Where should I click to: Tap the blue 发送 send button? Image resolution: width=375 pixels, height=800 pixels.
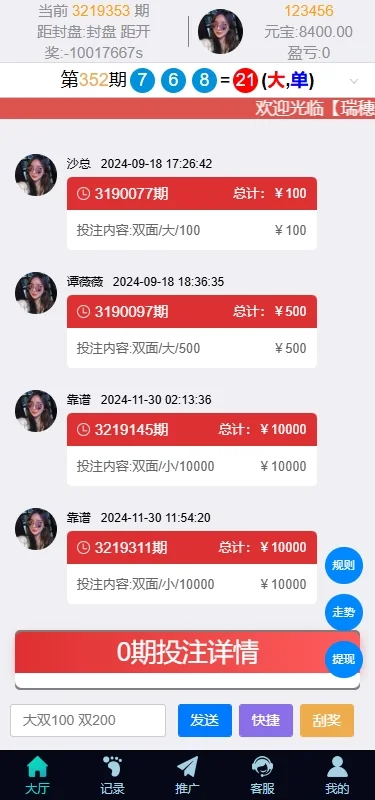click(205, 720)
